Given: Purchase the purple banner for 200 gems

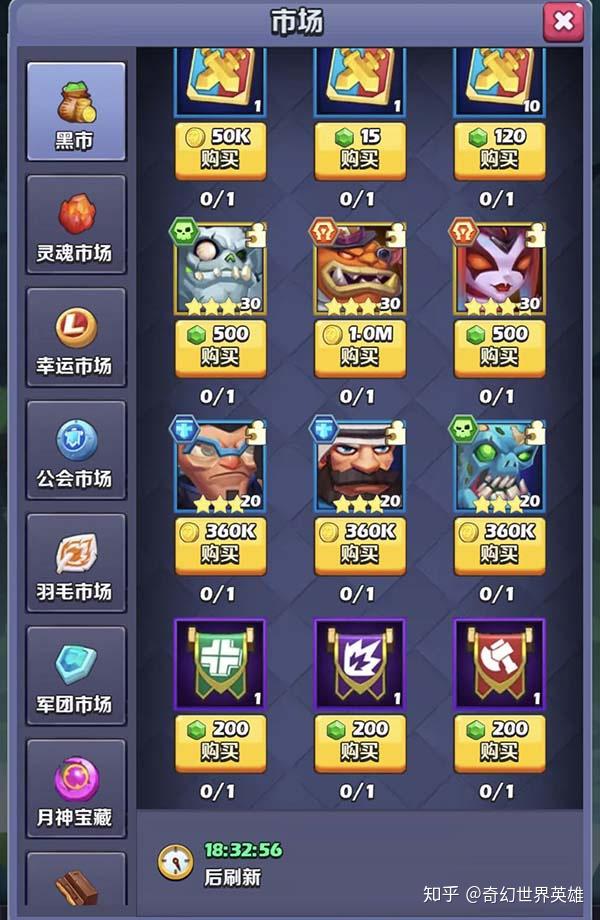Looking at the screenshot, I should point(360,743).
